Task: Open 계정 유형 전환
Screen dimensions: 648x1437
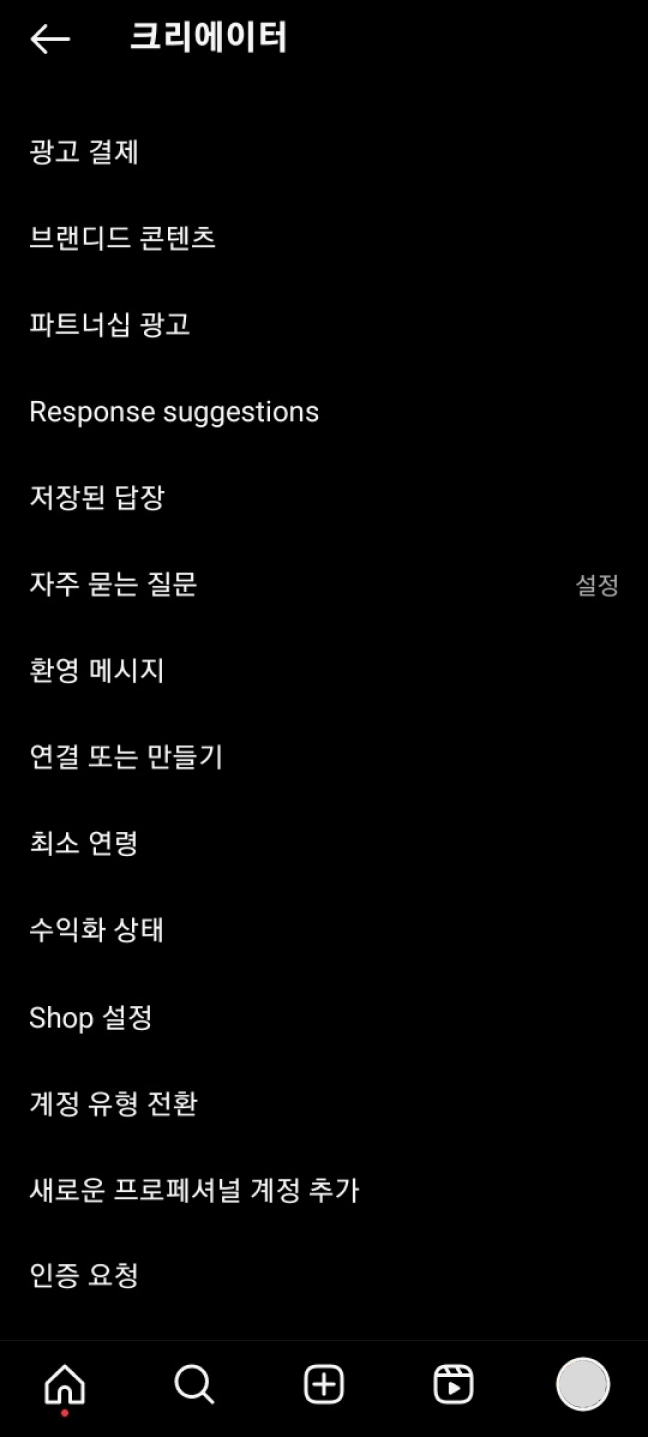Action: [113, 1104]
